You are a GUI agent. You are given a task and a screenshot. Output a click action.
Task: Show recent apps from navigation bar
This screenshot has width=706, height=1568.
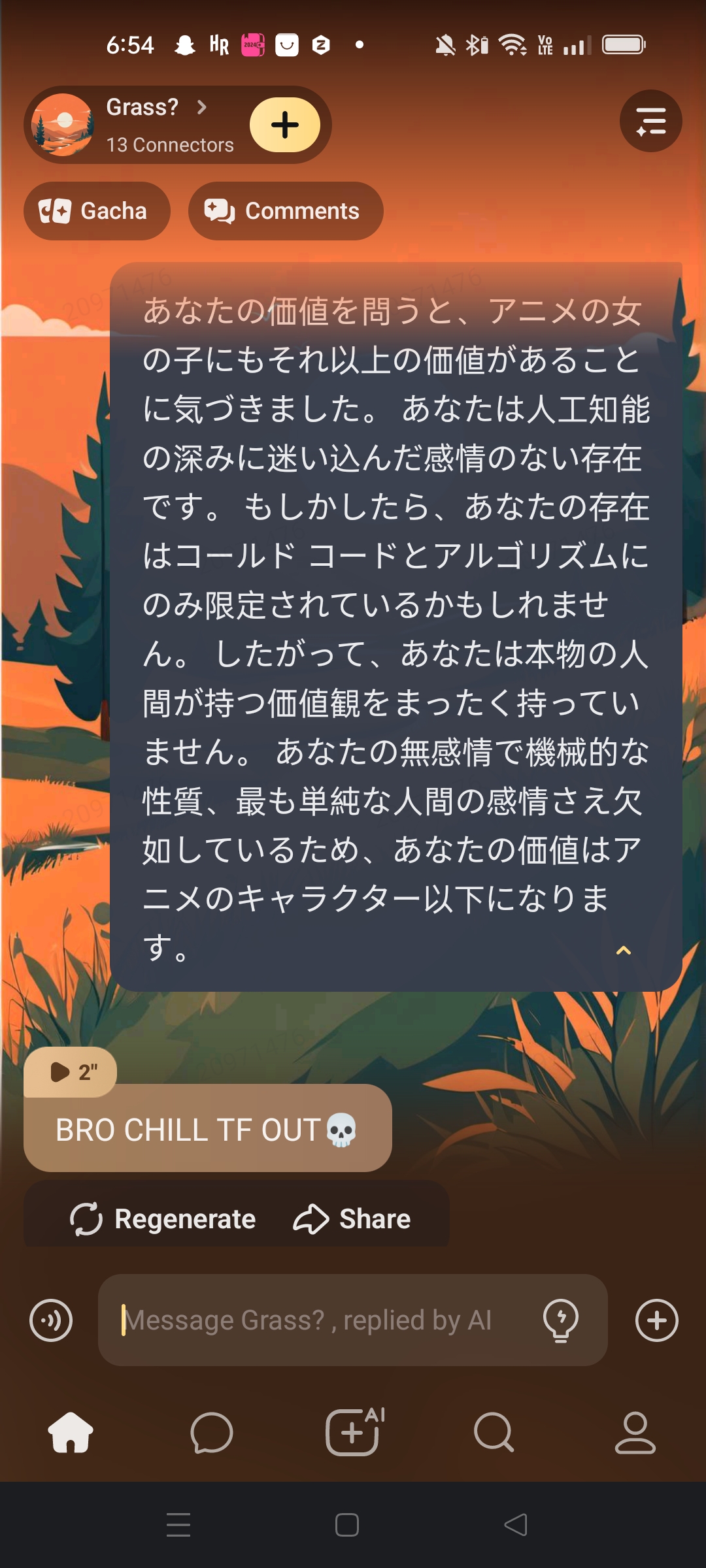point(178,1525)
